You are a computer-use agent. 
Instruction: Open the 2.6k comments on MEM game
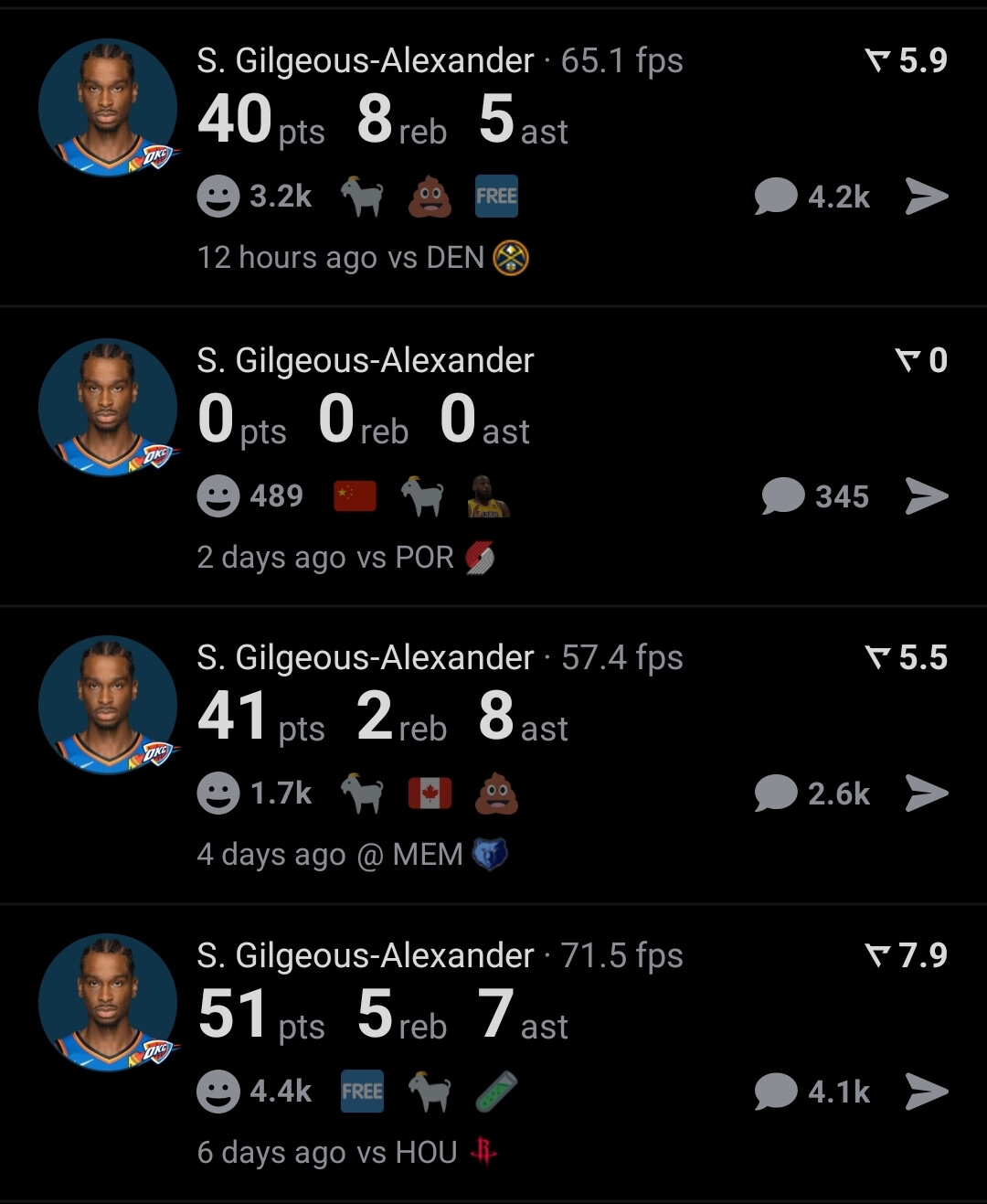[811, 794]
